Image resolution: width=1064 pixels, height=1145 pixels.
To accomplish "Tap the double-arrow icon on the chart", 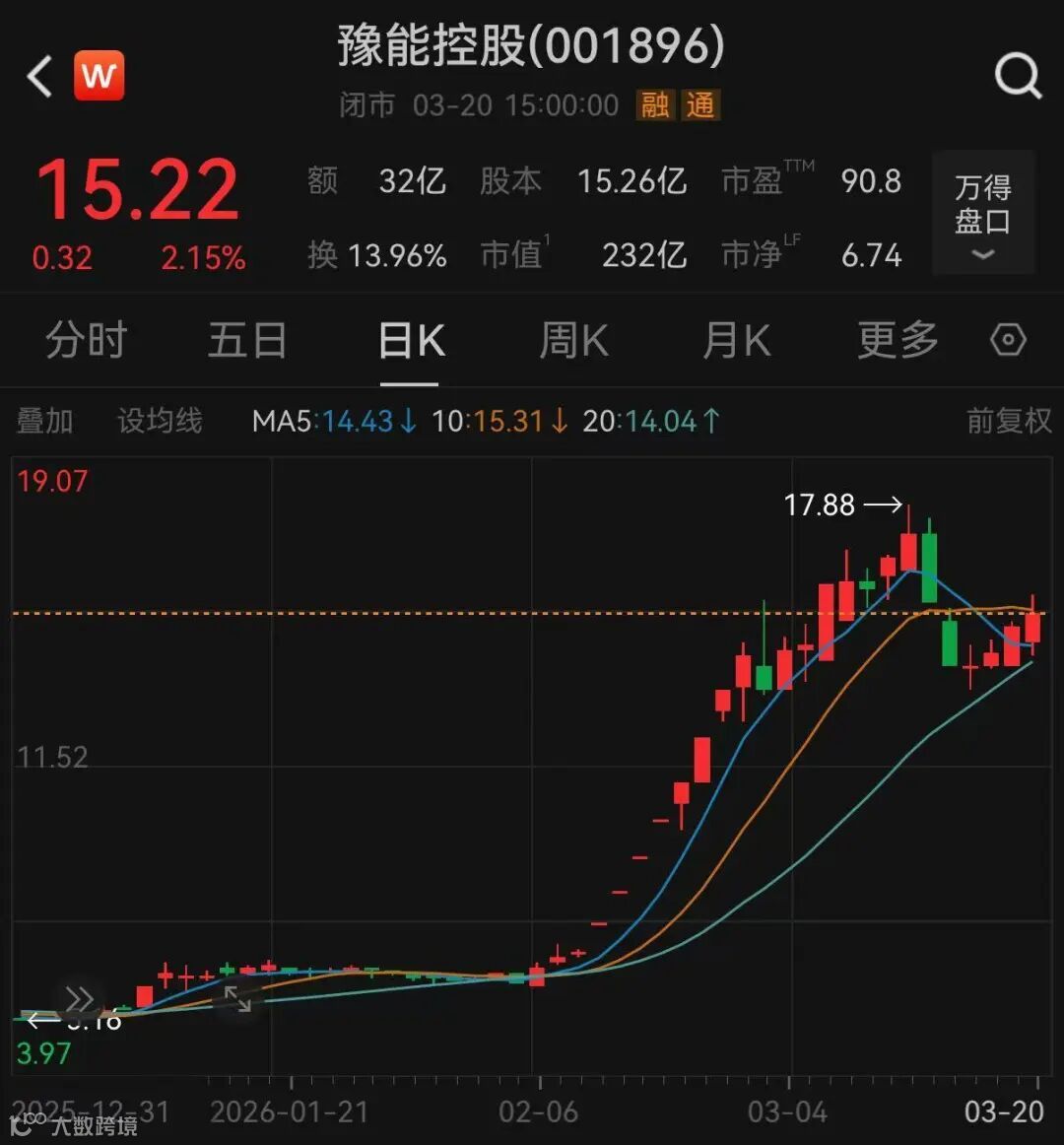I will (x=79, y=999).
